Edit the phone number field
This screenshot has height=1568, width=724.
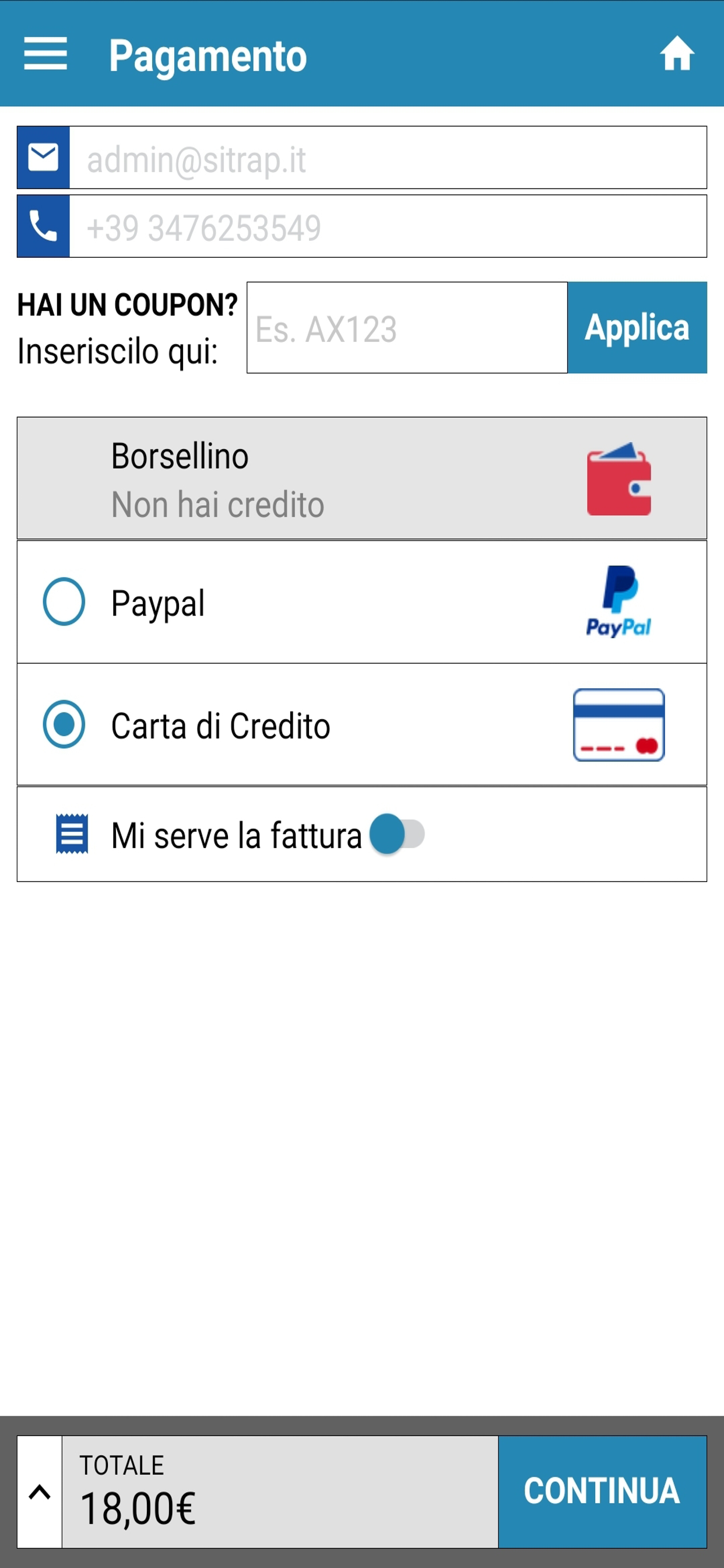388,226
